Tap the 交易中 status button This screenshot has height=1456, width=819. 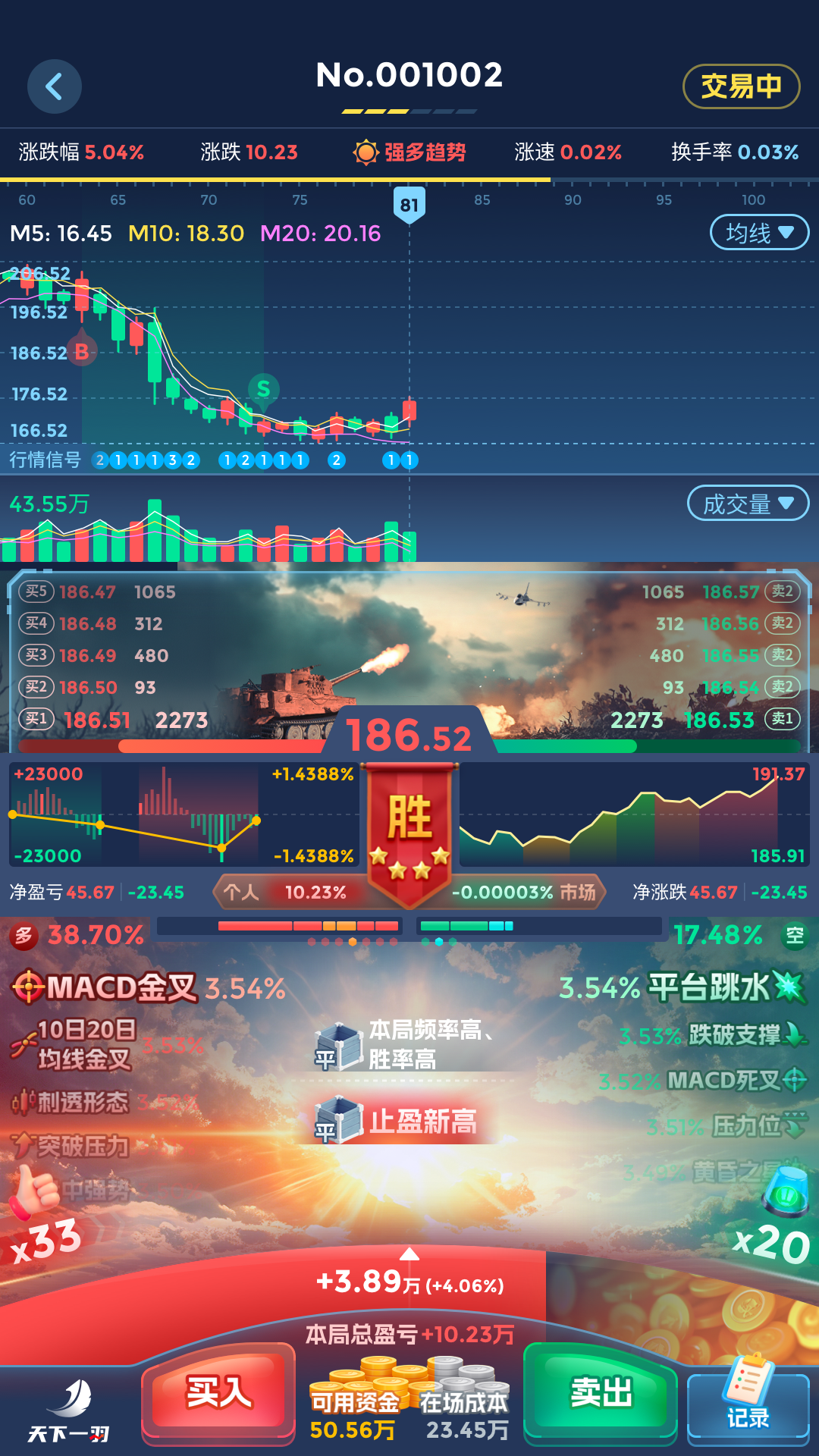coord(741,86)
